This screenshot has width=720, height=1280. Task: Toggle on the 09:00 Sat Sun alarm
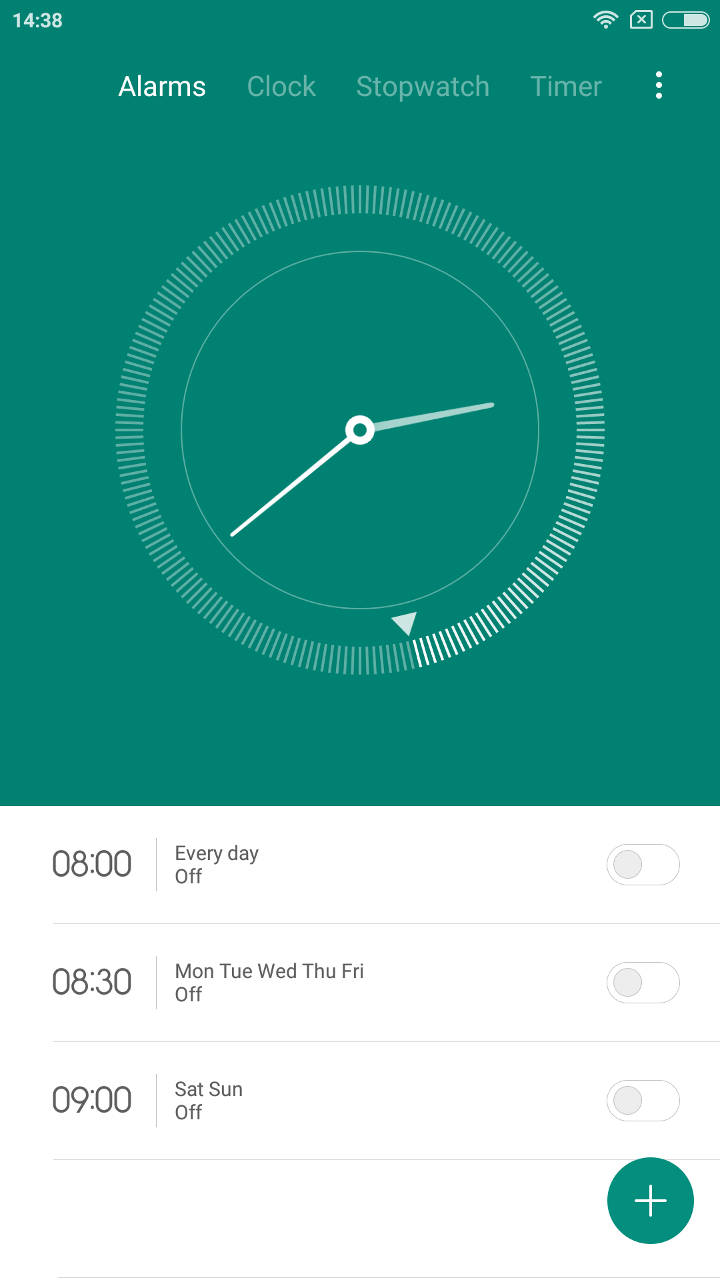coord(642,1101)
